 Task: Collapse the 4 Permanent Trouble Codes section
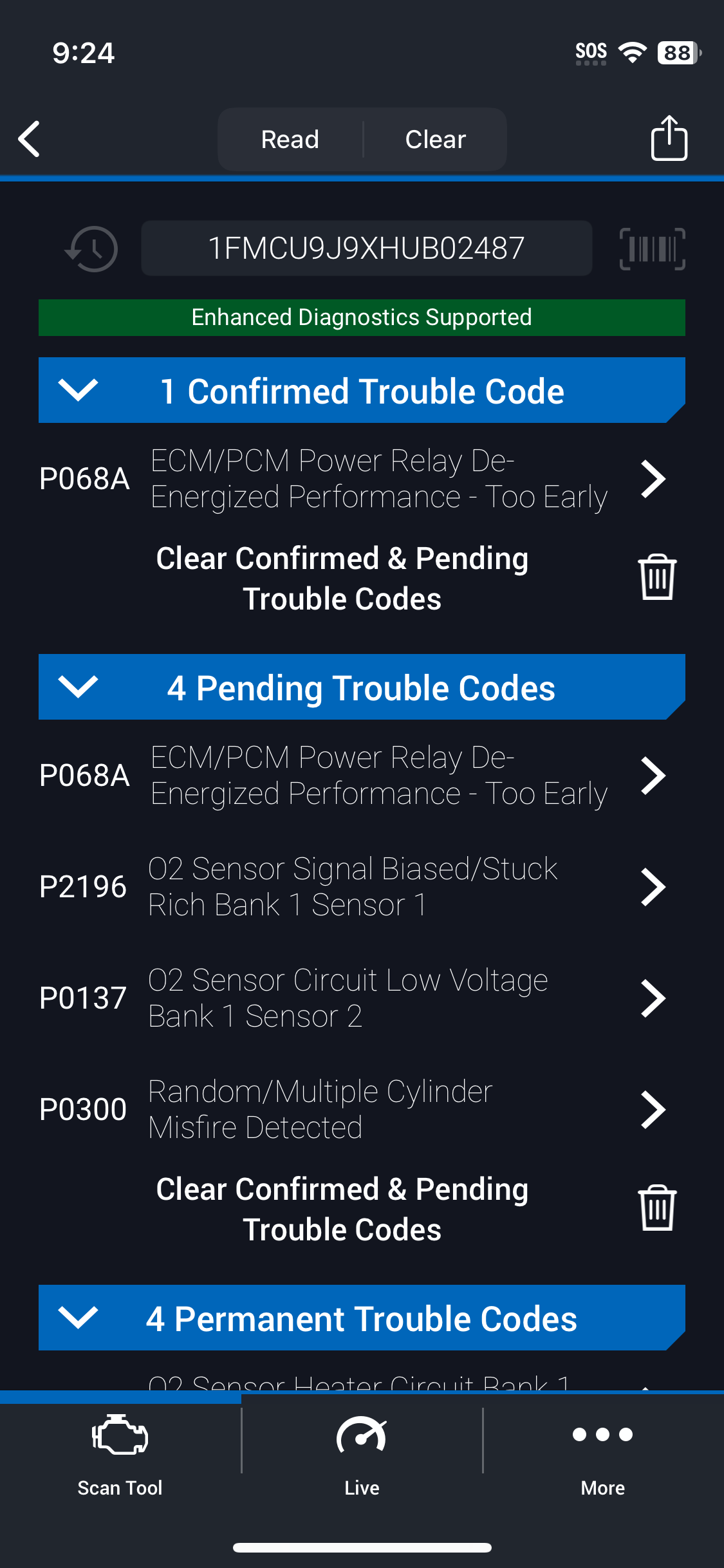click(362, 1318)
